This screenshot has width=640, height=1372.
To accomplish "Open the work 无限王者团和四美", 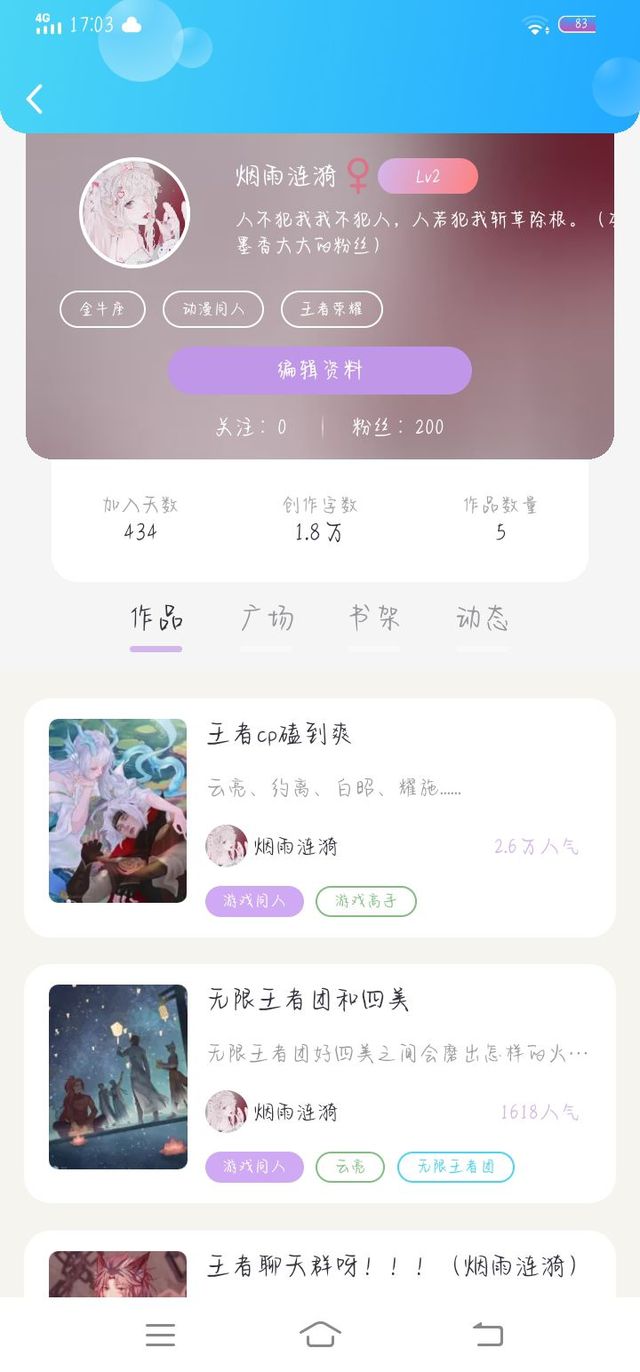I will pos(320,1083).
